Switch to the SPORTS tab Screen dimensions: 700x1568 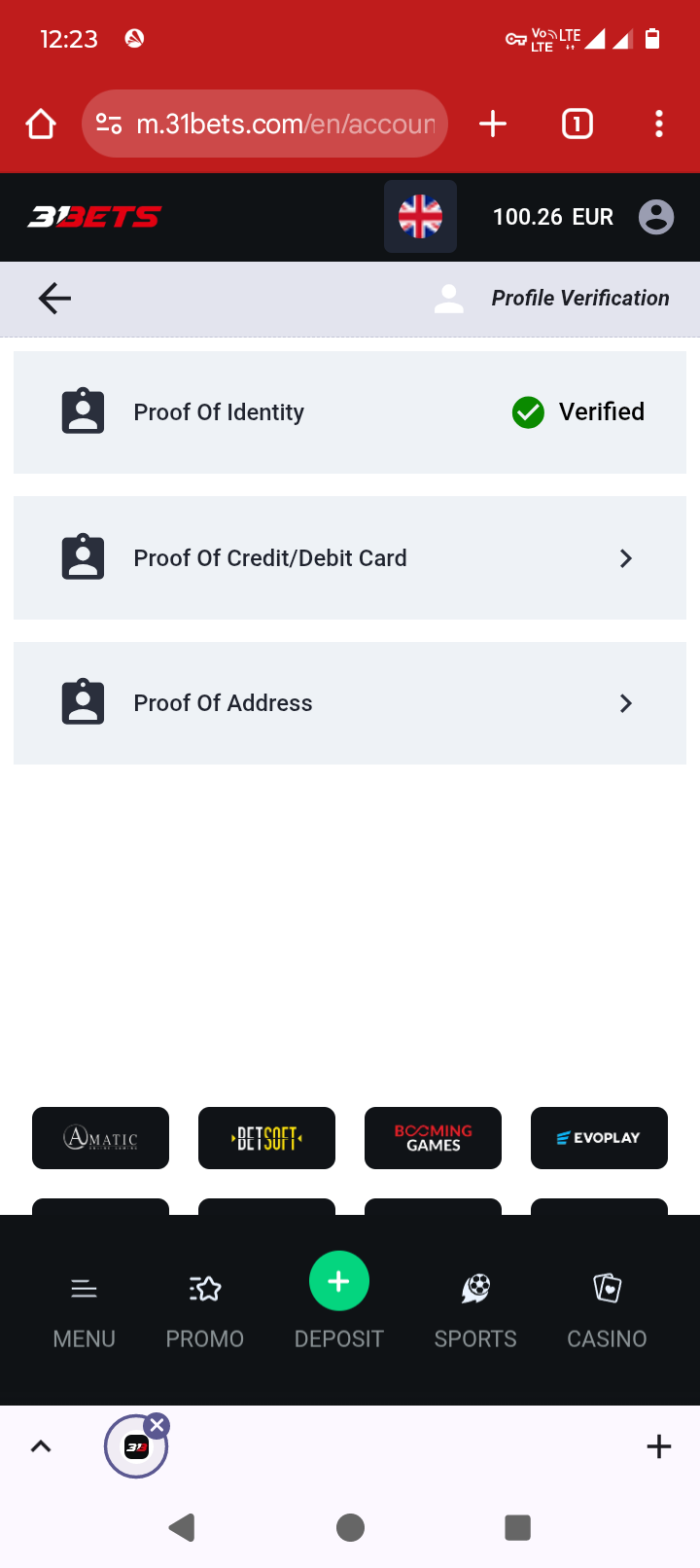(475, 1309)
